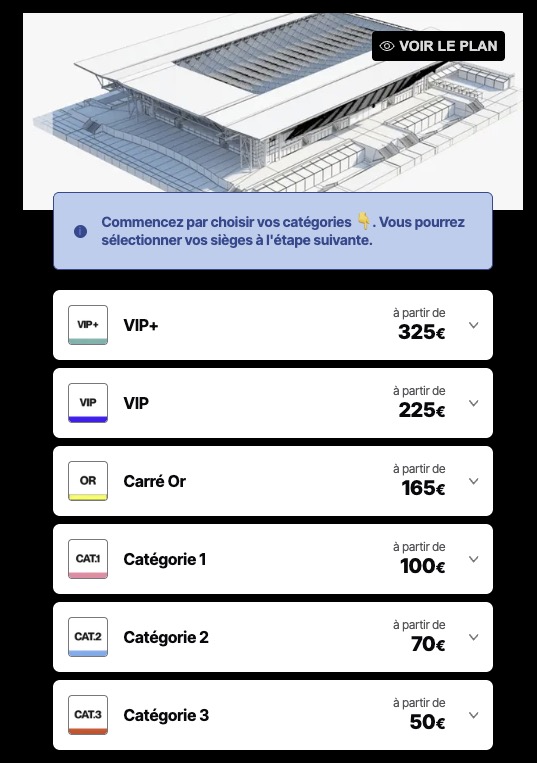Expand the VIP category at 225€
The width and height of the screenshot is (537, 763).
tap(273, 403)
